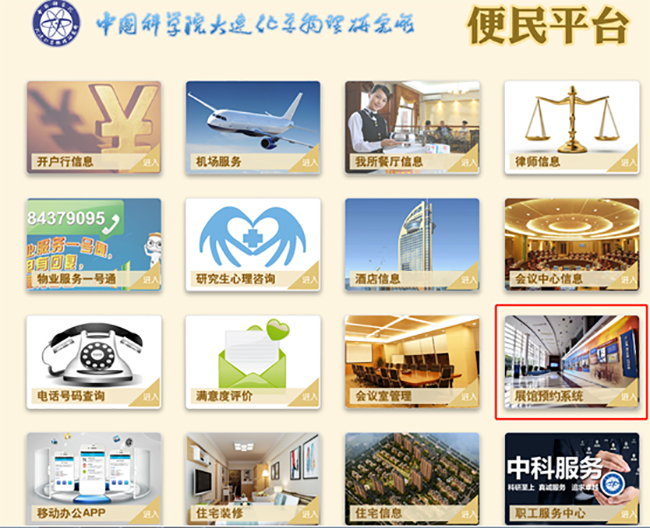650x528 pixels.
Task: Open 住宅信息 housing info tile
Action: point(412,477)
